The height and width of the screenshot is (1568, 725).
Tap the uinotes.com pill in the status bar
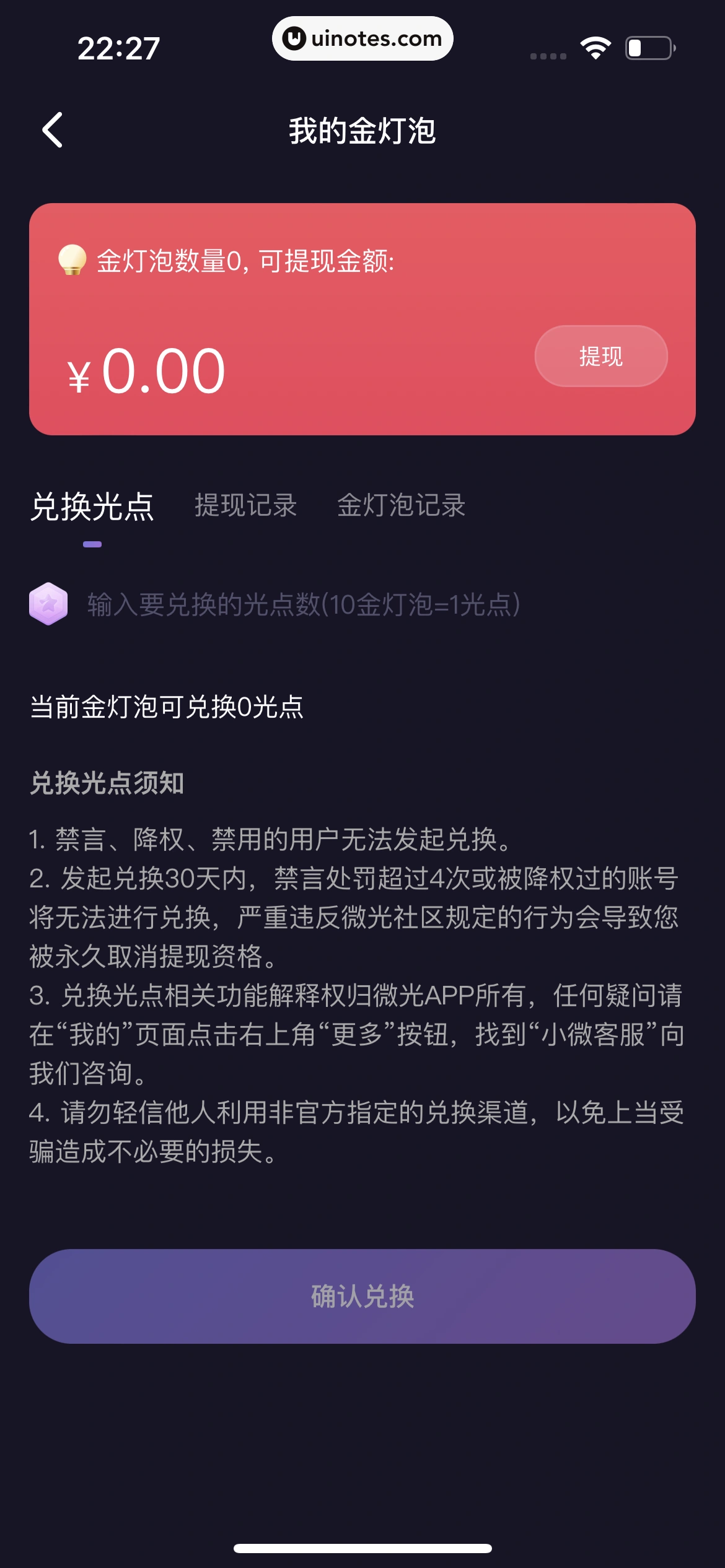362,38
